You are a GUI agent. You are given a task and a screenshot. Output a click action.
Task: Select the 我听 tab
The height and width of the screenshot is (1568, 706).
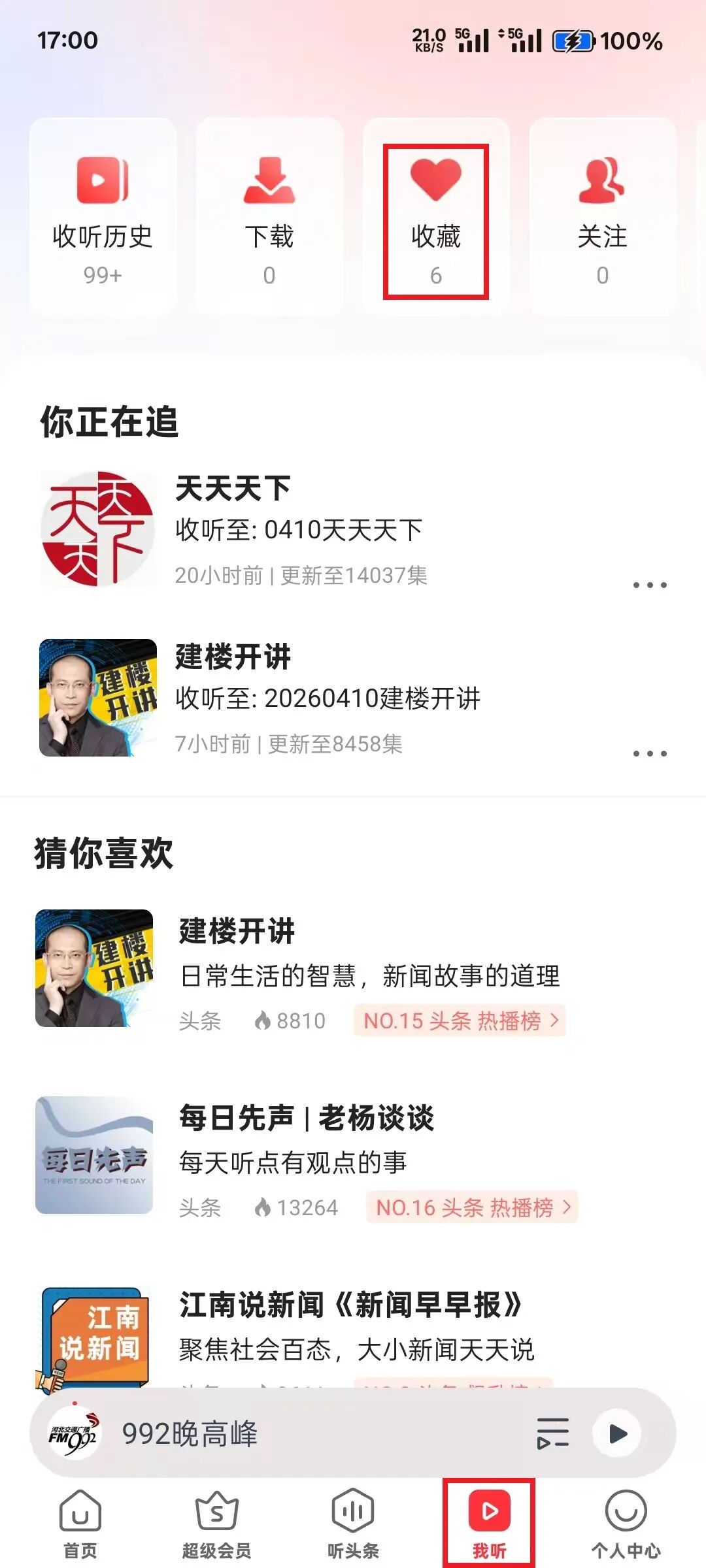pyautogui.click(x=489, y=1524)
